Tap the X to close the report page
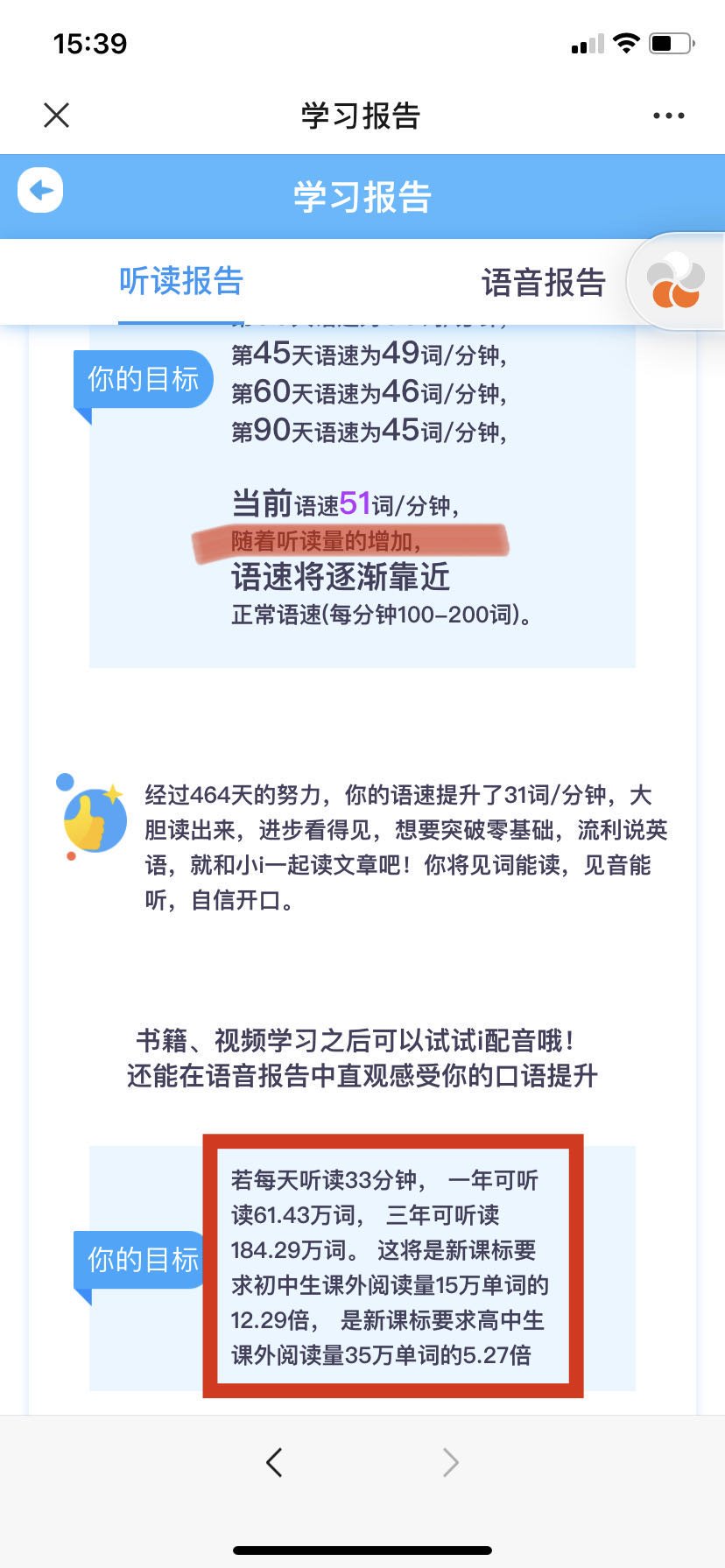This screenshot has width=725, height=1568. 55,115
